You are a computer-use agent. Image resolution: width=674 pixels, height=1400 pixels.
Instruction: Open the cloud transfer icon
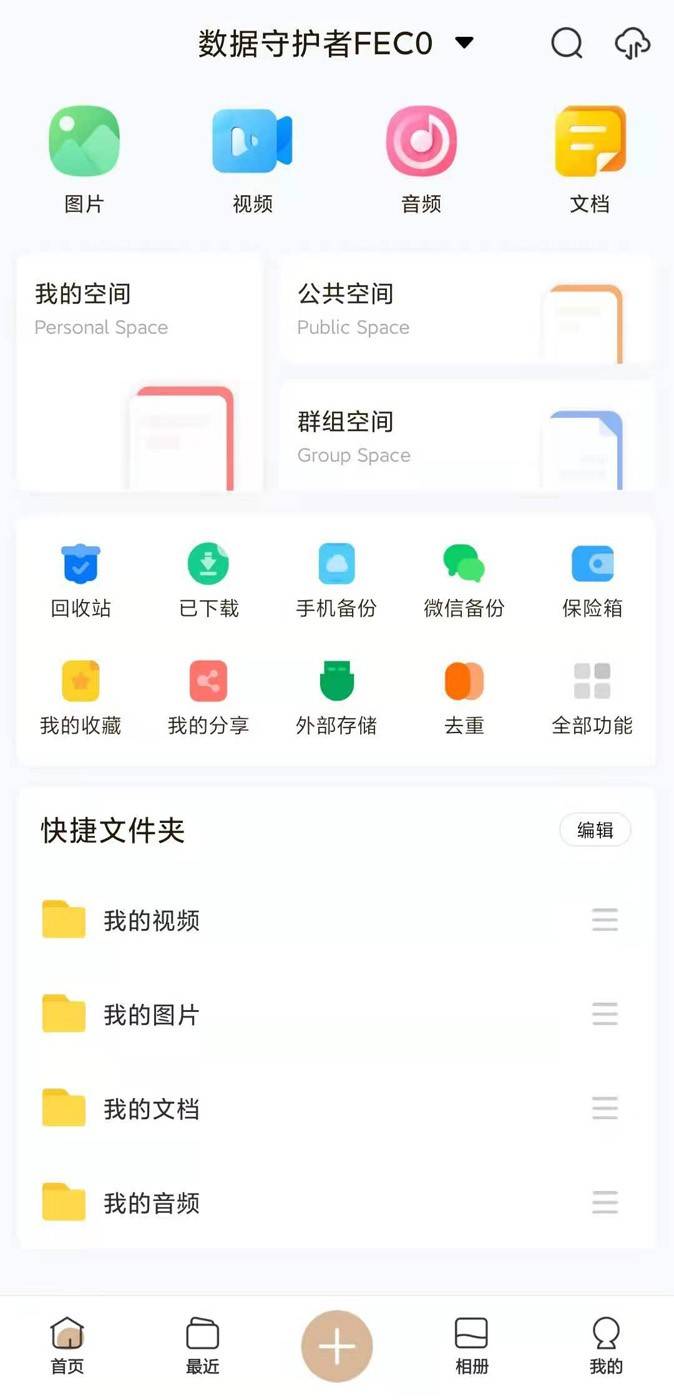coord(632,43)
